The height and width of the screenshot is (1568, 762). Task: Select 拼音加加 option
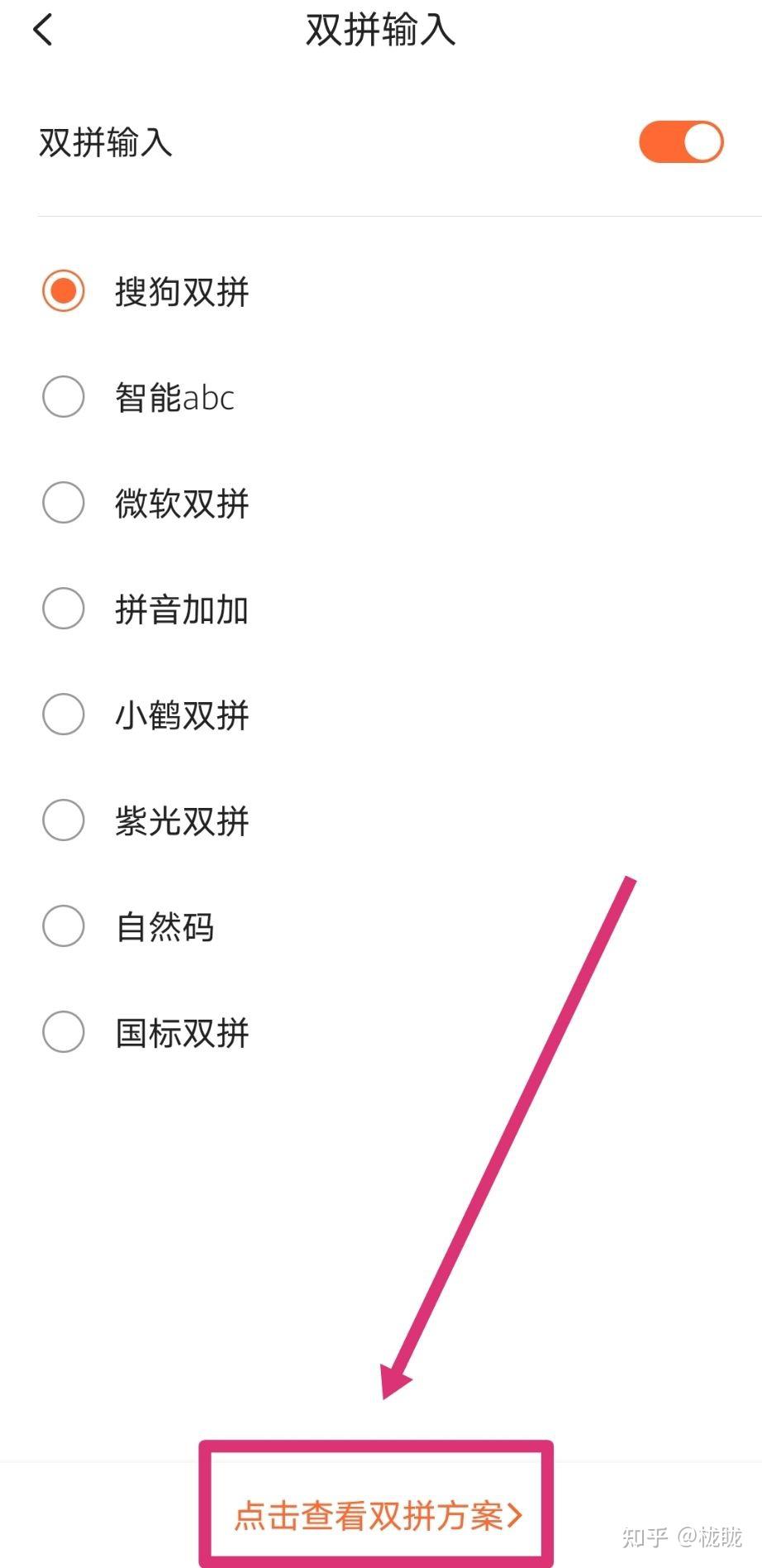coord(64,609)
